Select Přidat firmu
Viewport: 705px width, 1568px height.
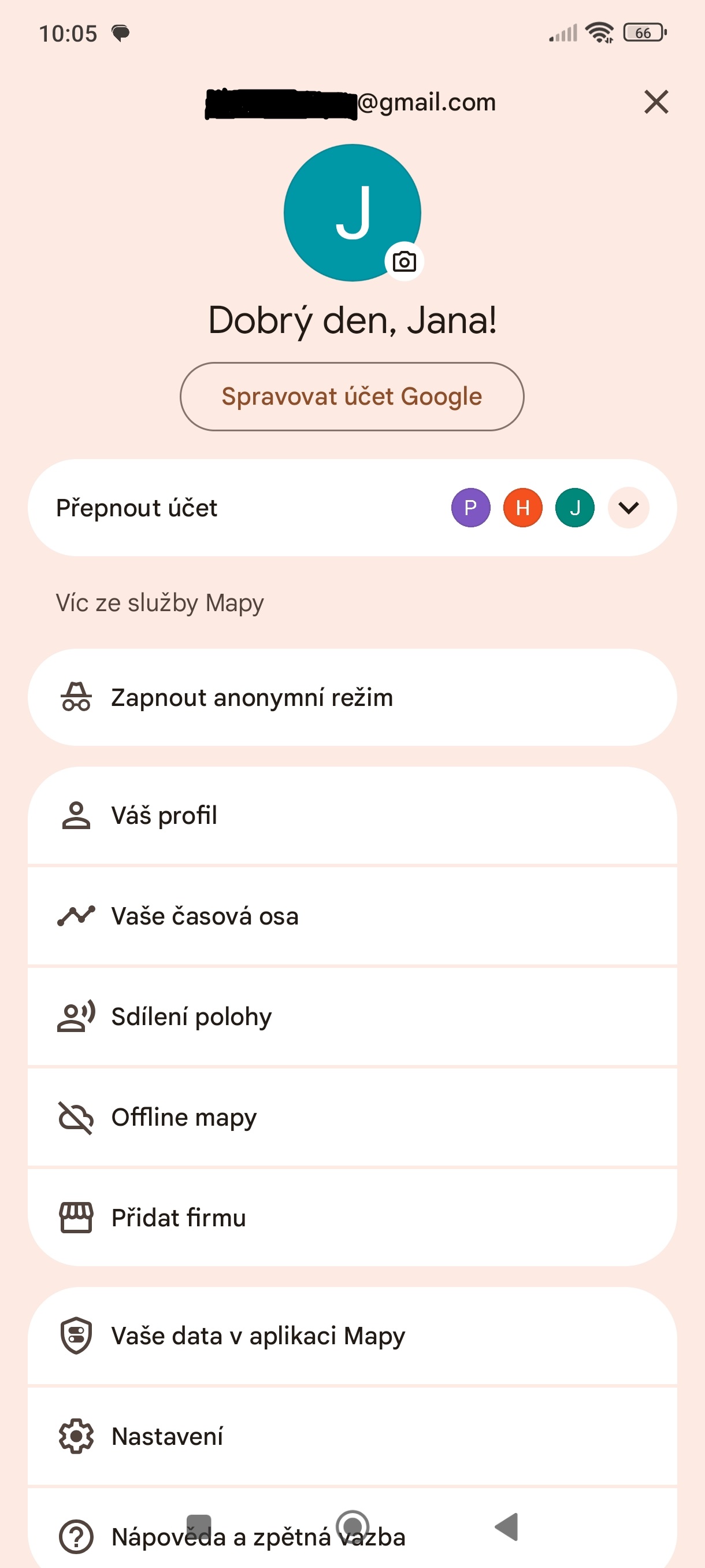point(352,1218)
